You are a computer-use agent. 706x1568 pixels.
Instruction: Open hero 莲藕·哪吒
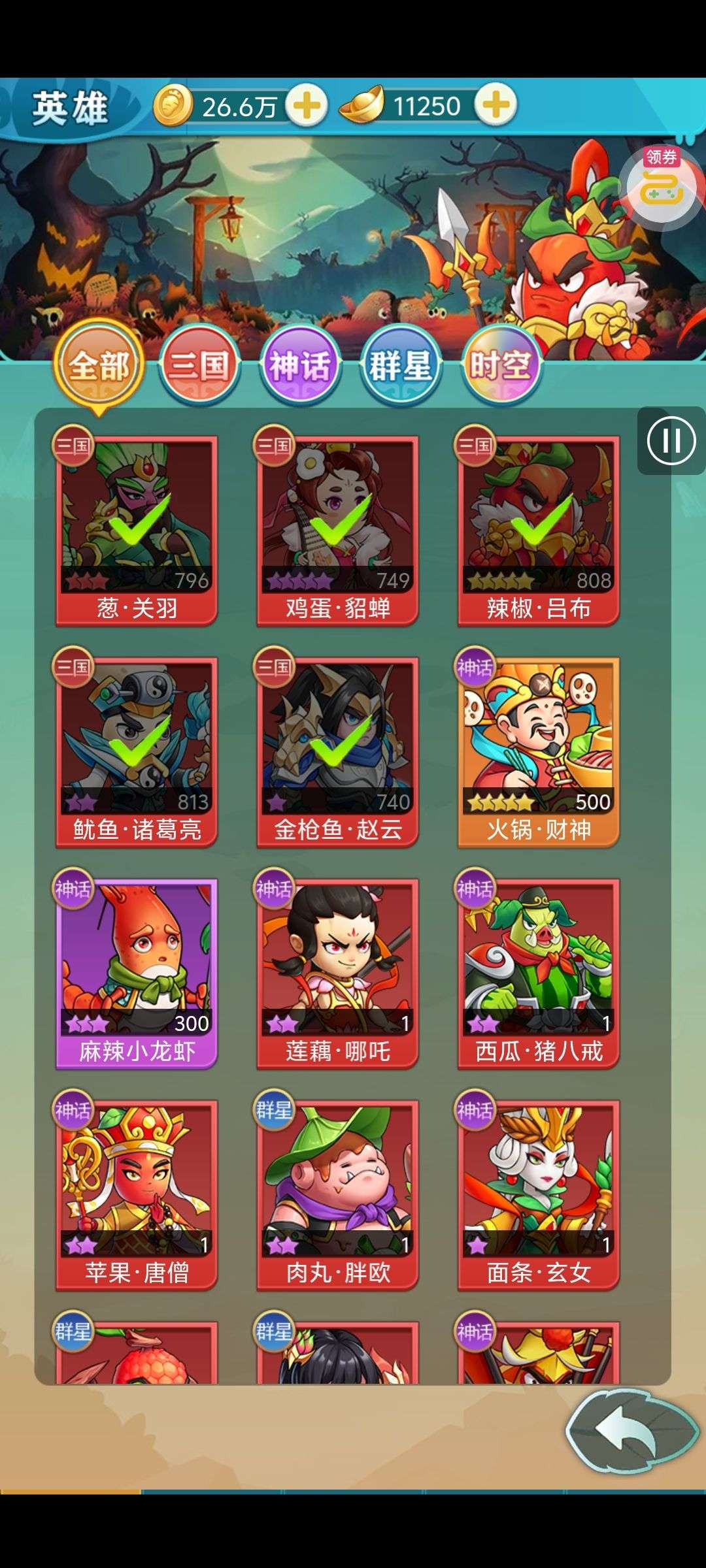(x=337, y=970)
